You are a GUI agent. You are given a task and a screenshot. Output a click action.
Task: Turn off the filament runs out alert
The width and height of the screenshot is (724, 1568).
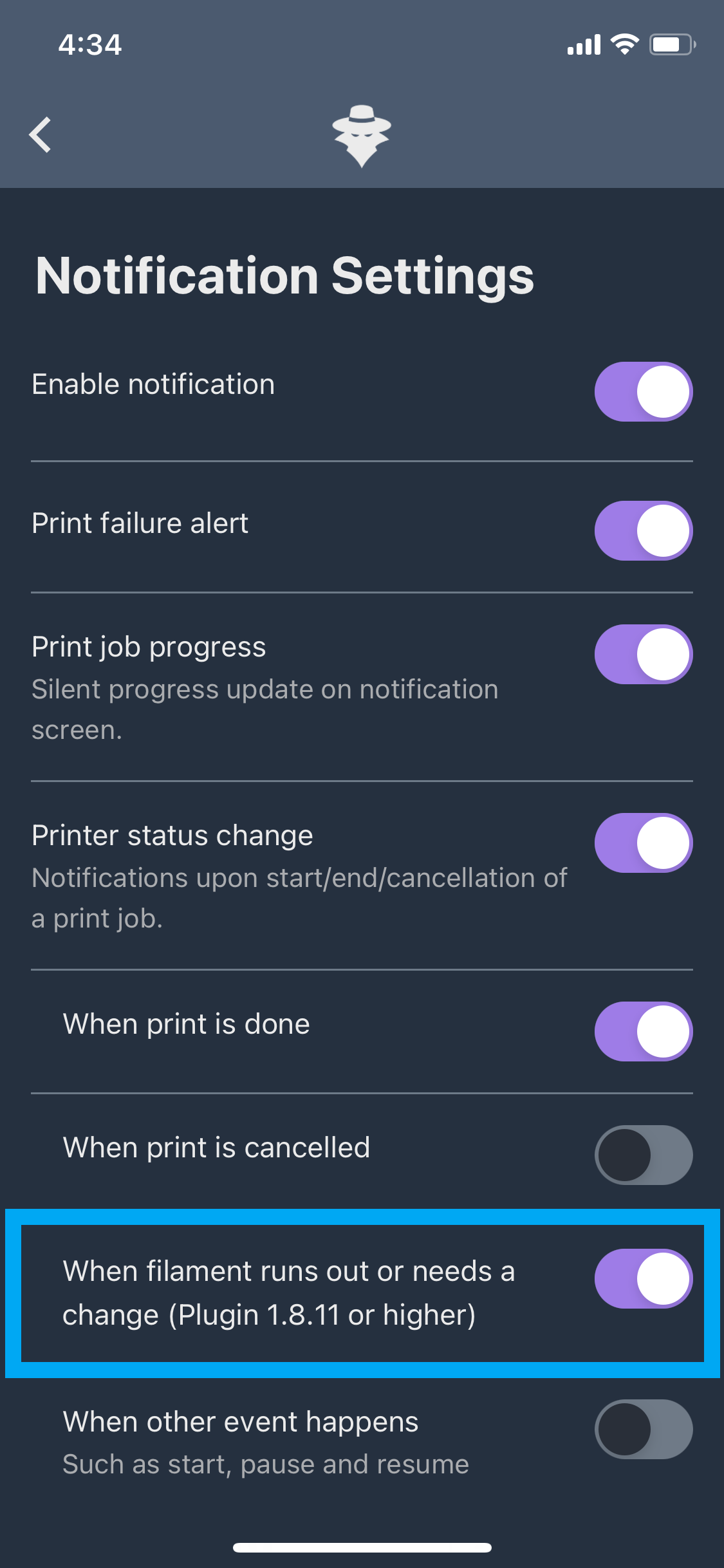point(643,1278)
